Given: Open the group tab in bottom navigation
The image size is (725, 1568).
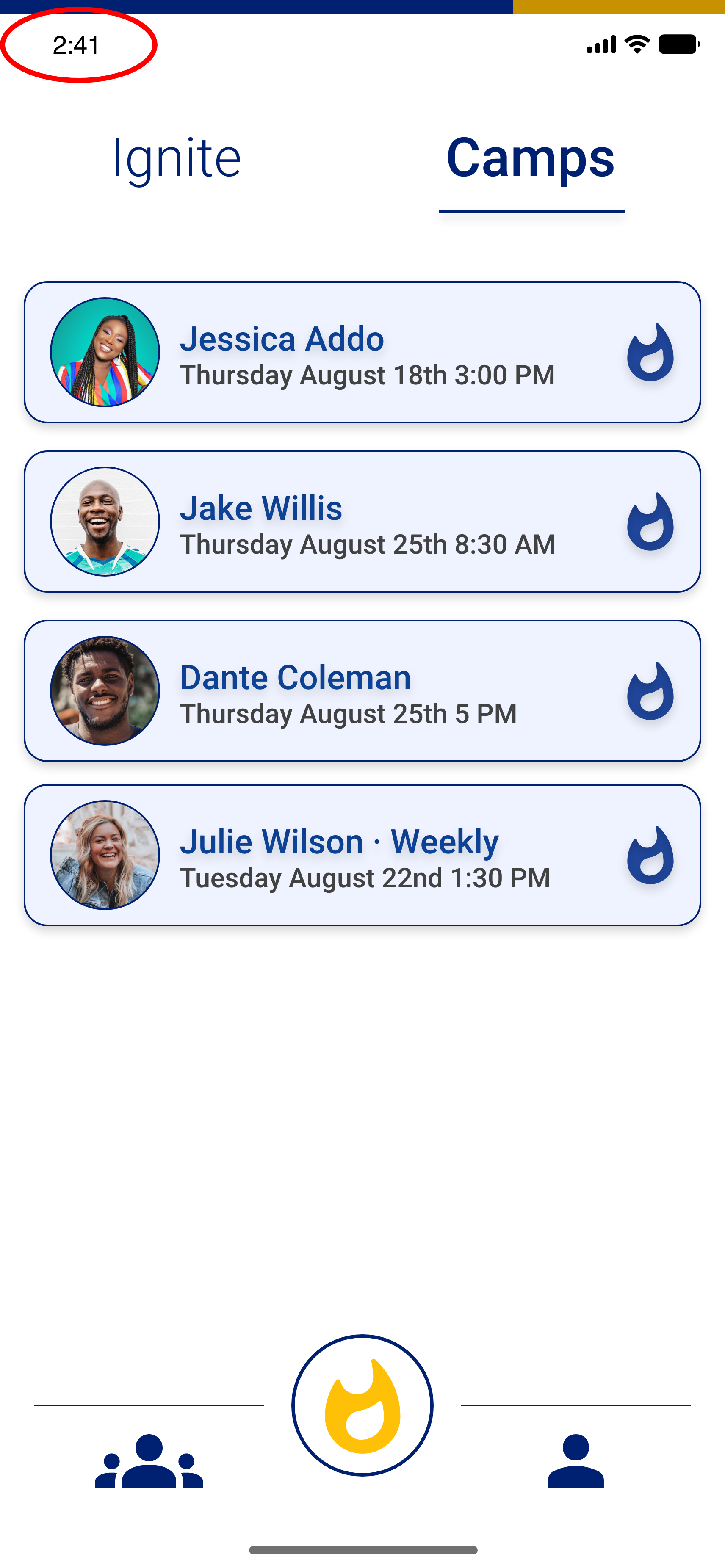Looking at the screenshot, I should (x=149, y=1462).
